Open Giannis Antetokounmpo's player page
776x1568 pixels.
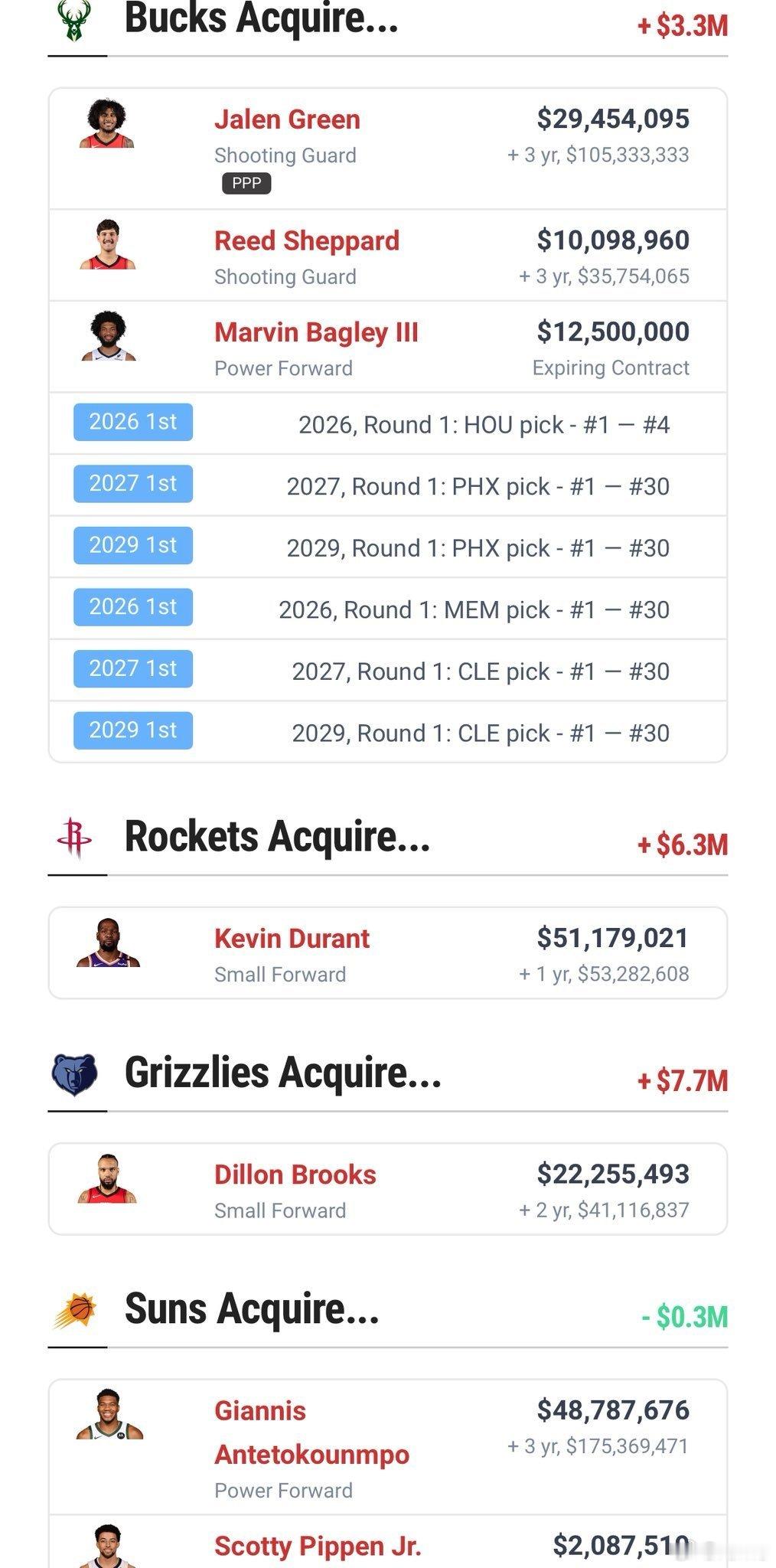click(x=311, y=1432)
